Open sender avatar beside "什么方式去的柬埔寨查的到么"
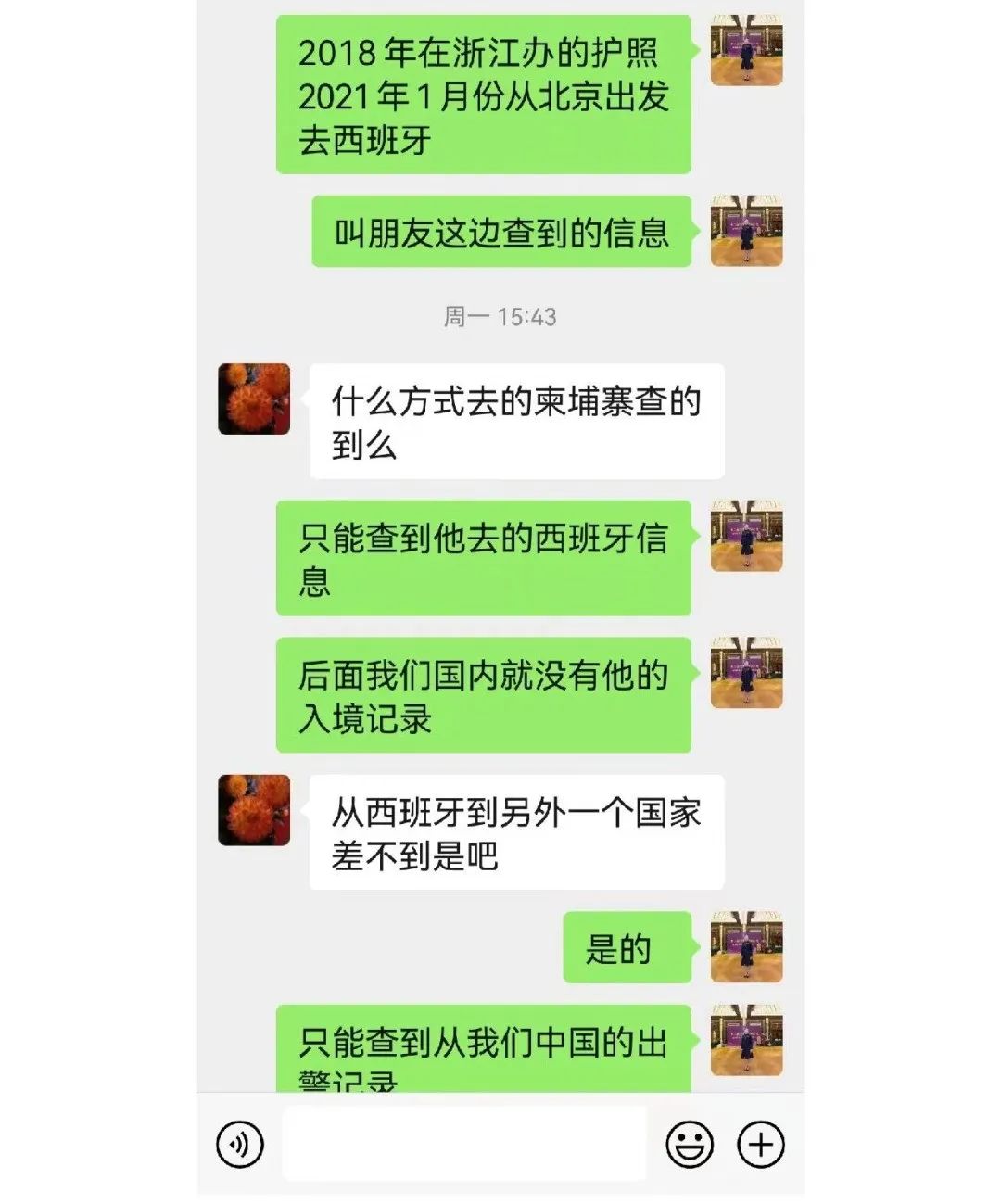1001x1204 pixels. (x=254, y=399)
